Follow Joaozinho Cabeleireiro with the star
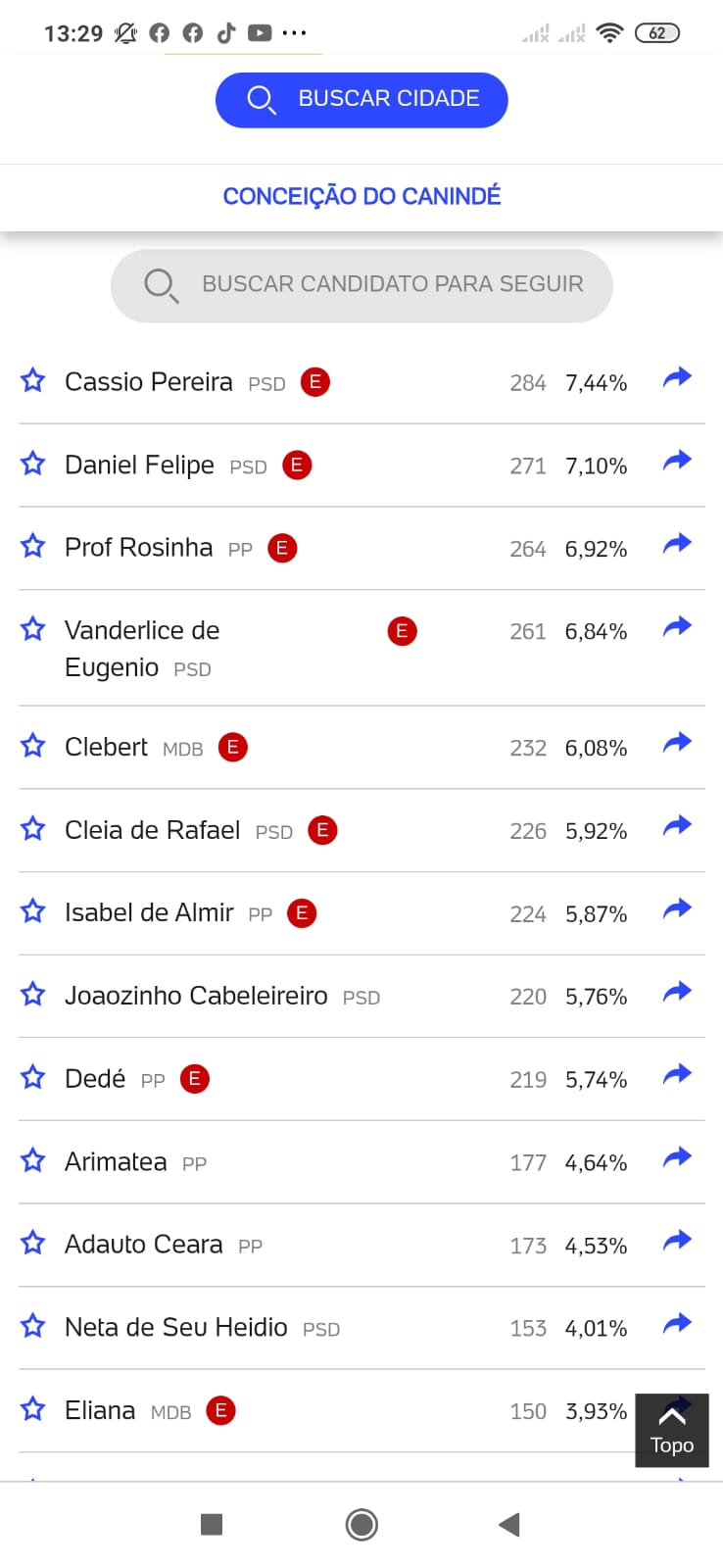Image resolution: width=723 pixels, height=1568 pixels. click(33, 995)
